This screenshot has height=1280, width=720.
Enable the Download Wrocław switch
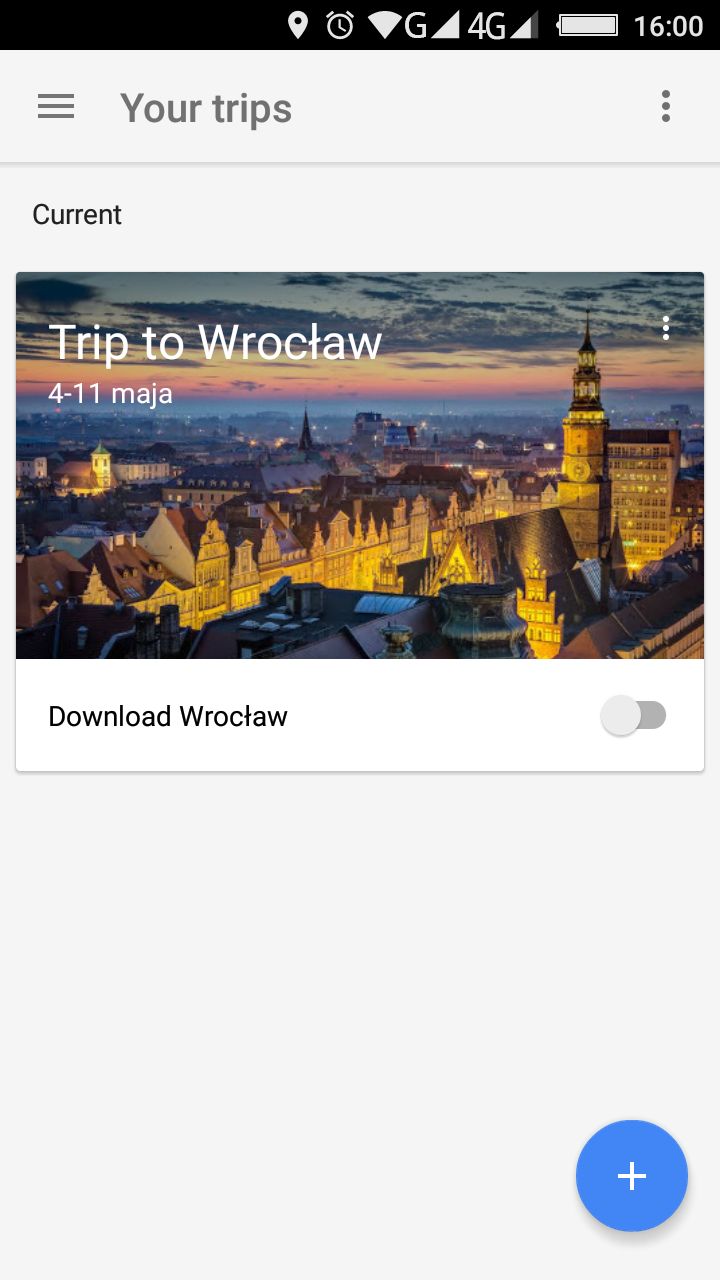[x=634, y=716]
